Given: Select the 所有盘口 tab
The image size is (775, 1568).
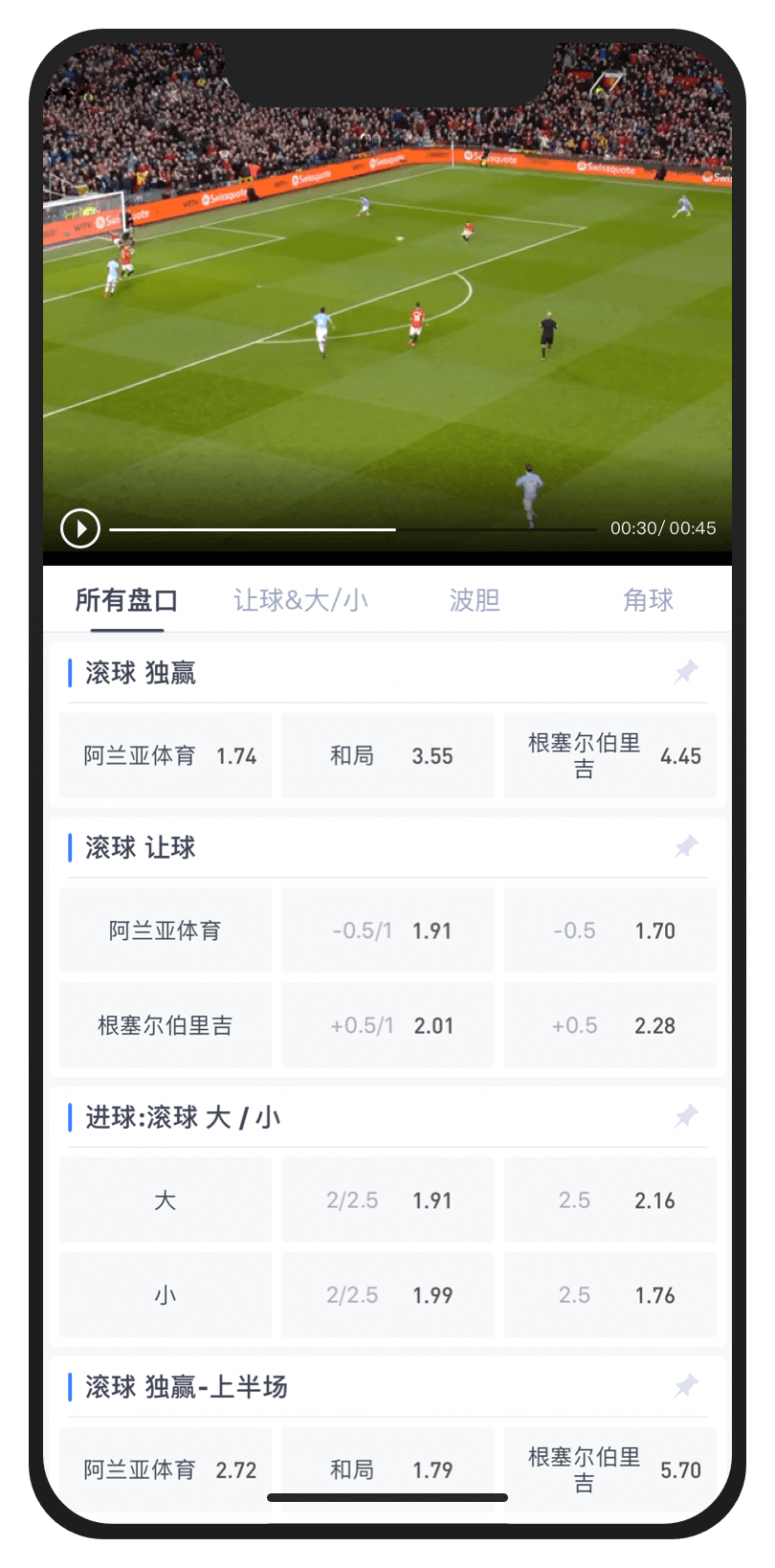Looking at the screenshot, I should [126, 600].
